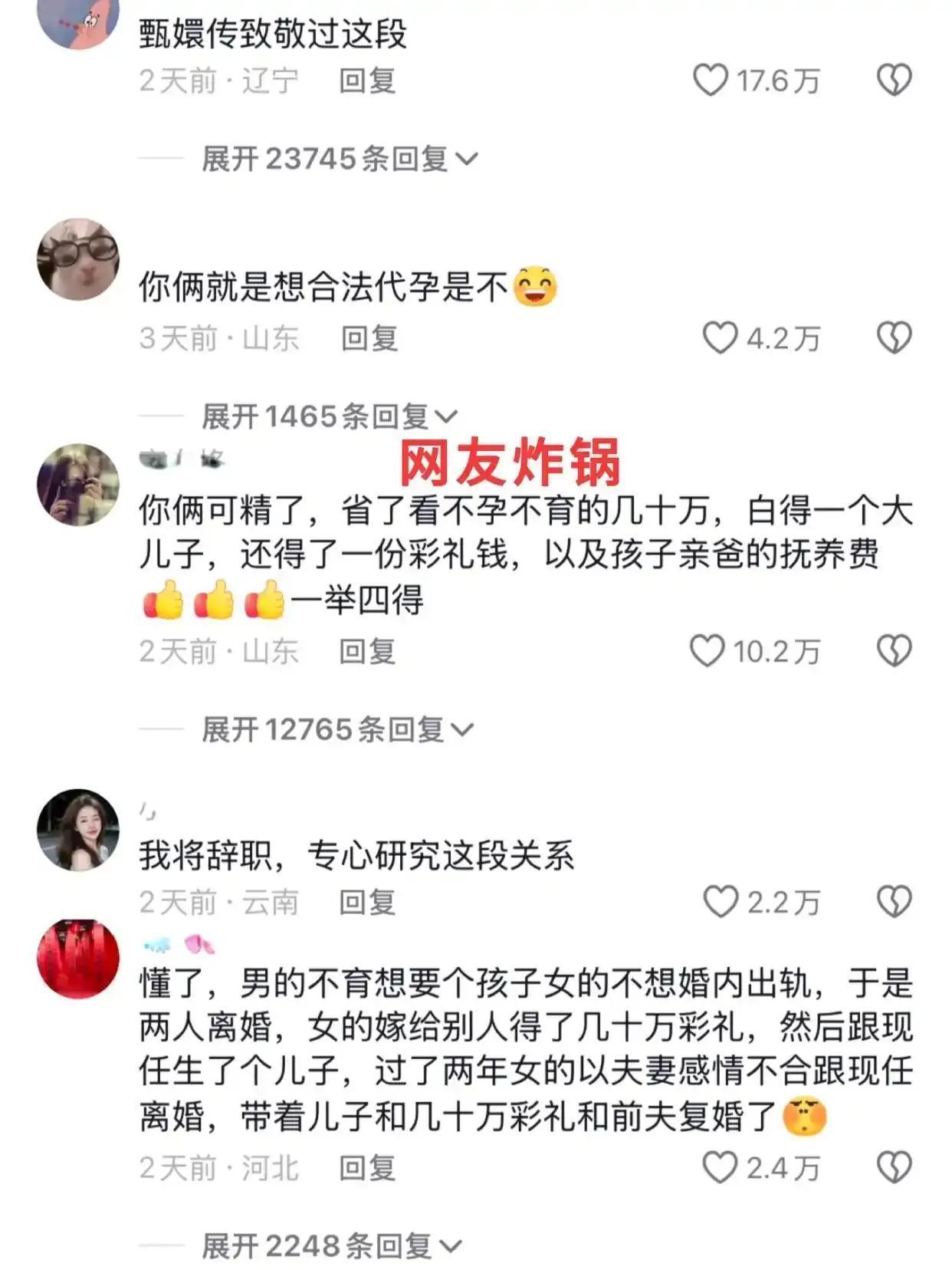This screenshot has height=1270, width=952.
Task: Expand the 2248 replies
Action: [x=331, y=1246]
